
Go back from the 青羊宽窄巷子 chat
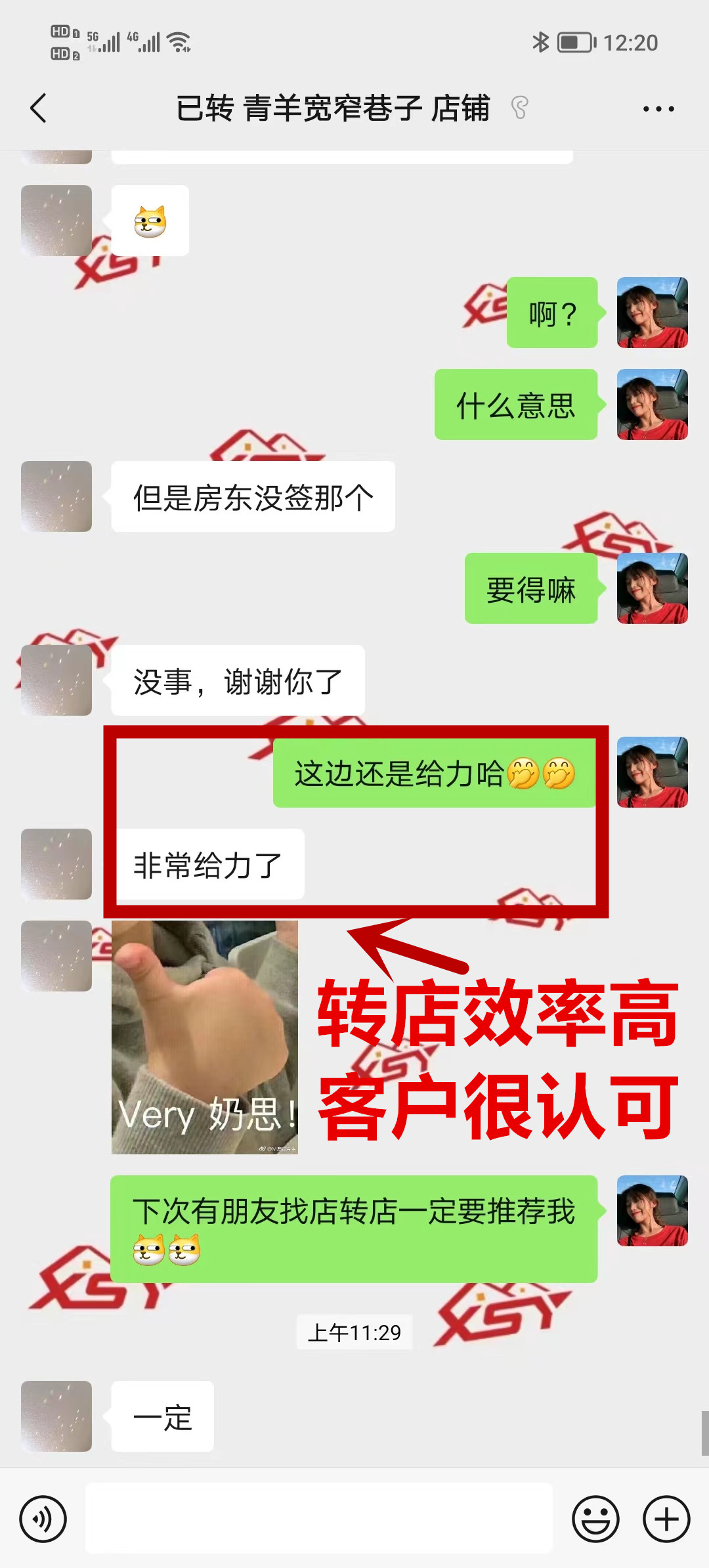click(x=39, y=108)
